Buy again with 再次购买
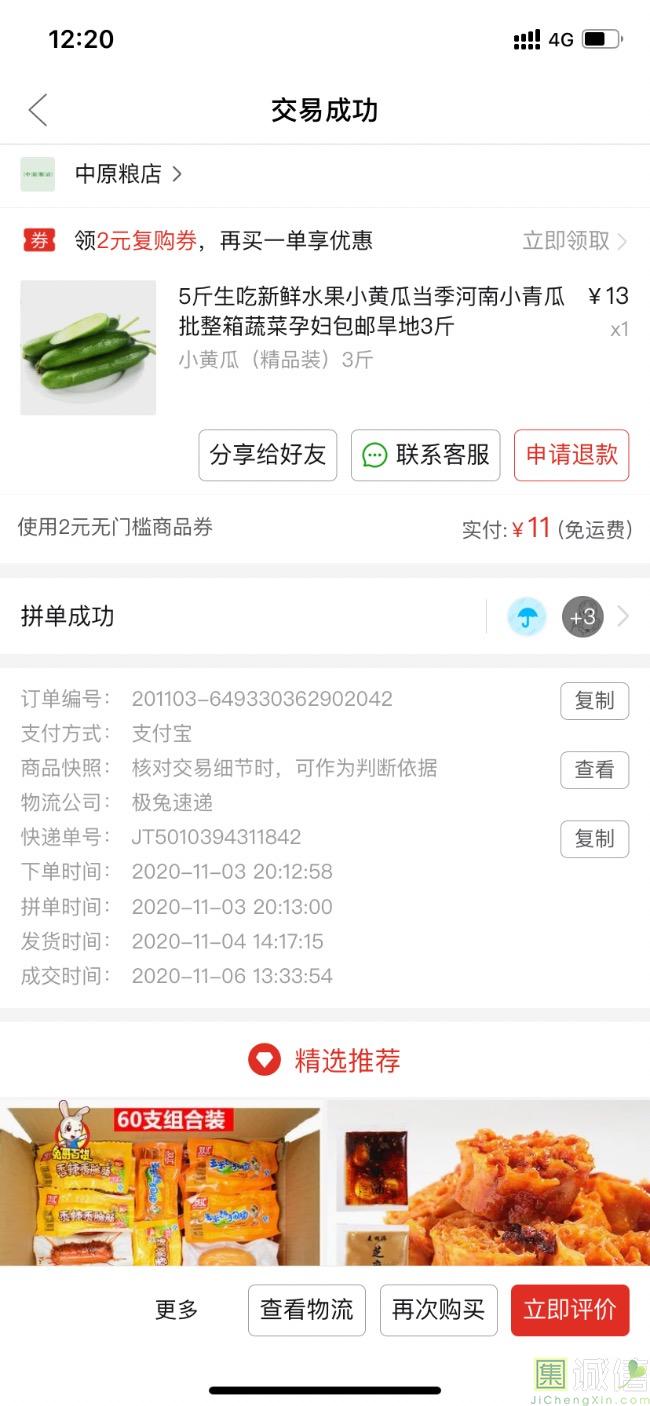Viewport: 650px width, 1406px height. (x=438, y=1310)
